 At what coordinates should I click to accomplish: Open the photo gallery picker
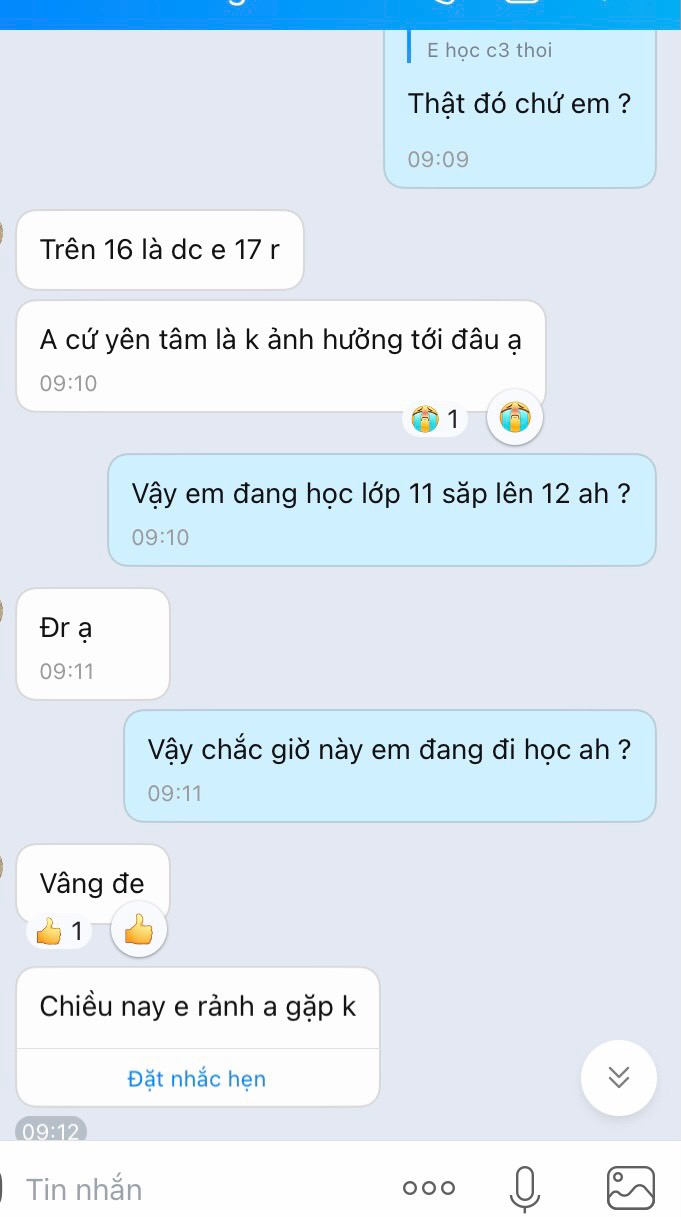(x=631, y=1189)
